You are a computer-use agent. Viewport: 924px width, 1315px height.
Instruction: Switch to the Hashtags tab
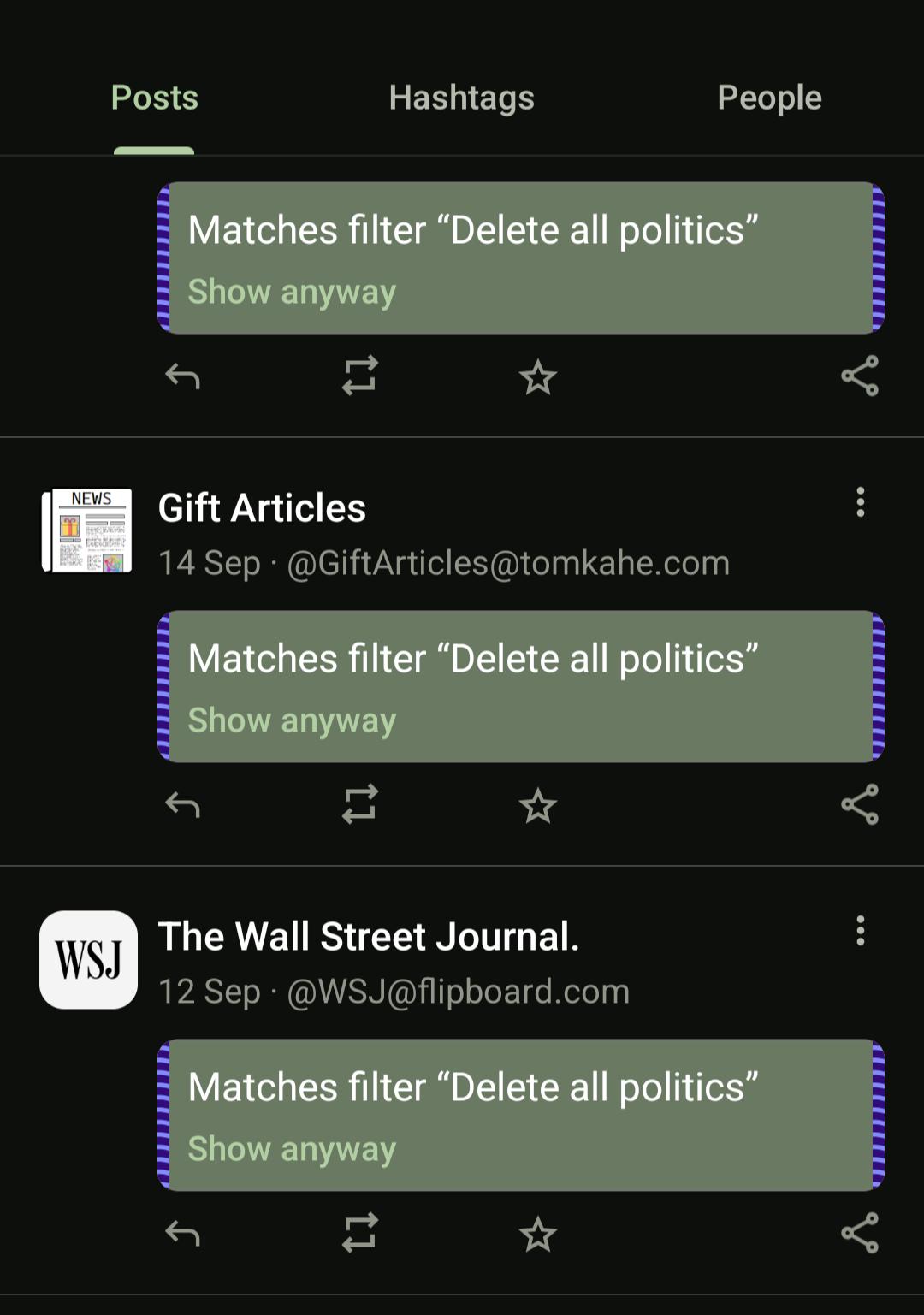coord(461,98)
